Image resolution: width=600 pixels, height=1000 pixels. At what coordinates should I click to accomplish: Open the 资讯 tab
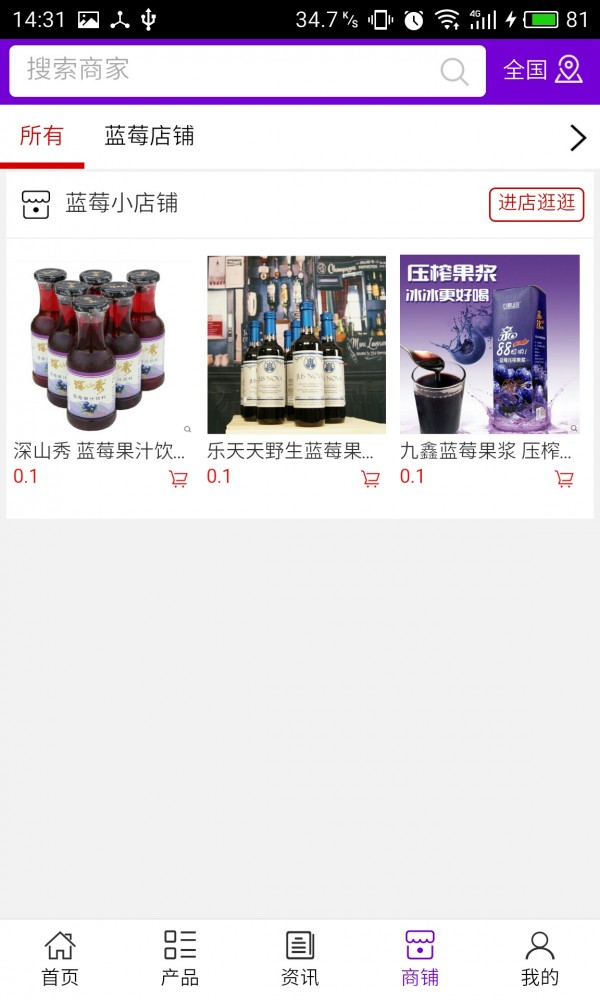pos(300,958)
